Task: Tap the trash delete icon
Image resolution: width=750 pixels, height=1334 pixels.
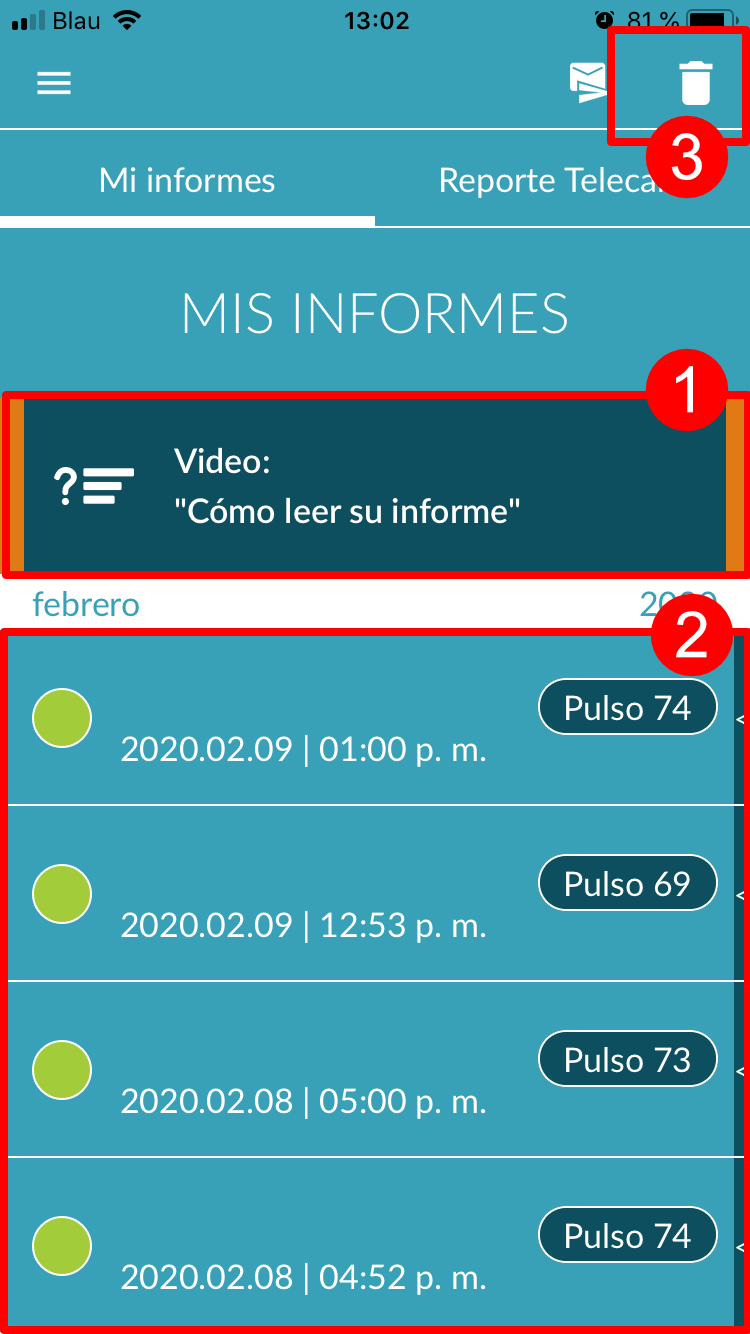Action: [x=696, y=82]
